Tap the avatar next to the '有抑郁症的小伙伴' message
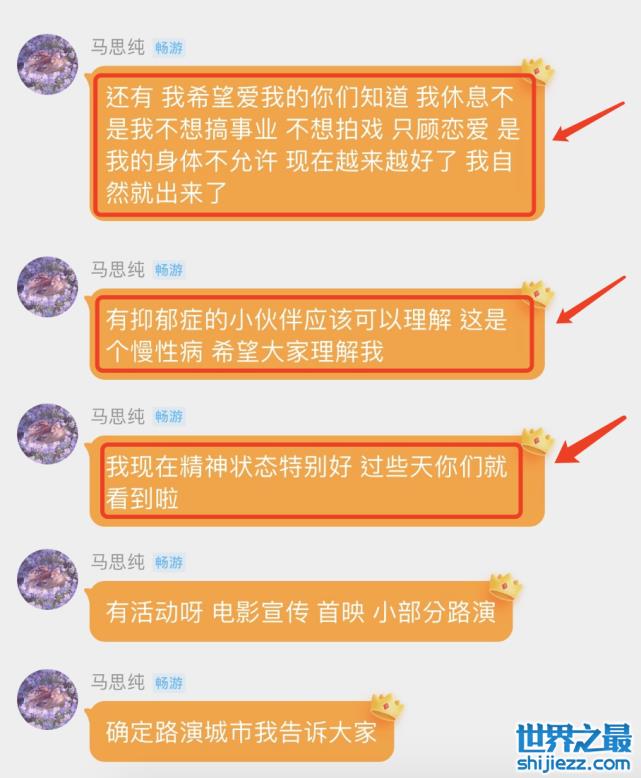Viewport: 641px width, 778px height. tap(48, 288)
